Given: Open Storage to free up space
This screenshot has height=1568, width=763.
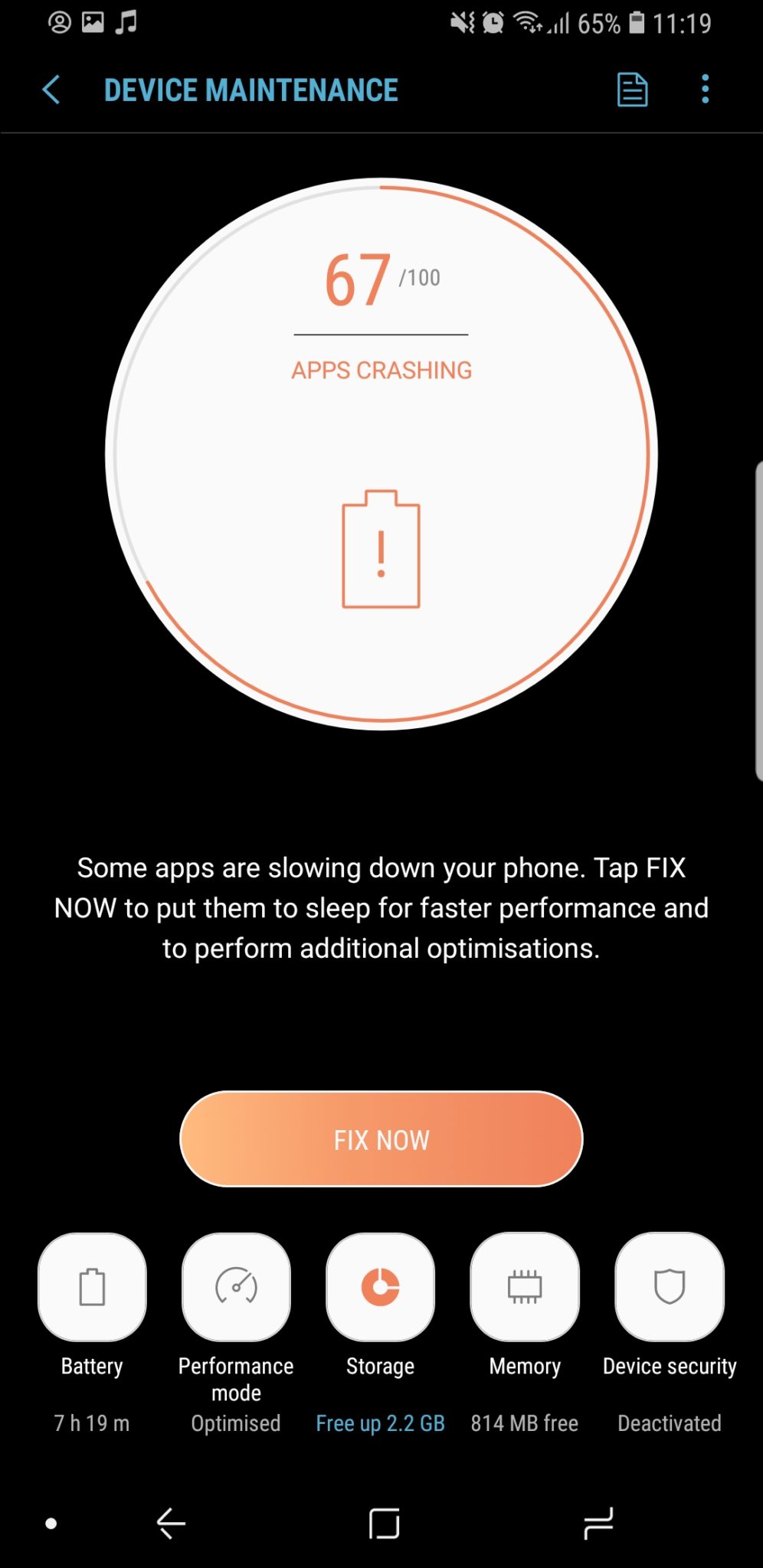Looking at the screenshot, I should (380, 1287).
